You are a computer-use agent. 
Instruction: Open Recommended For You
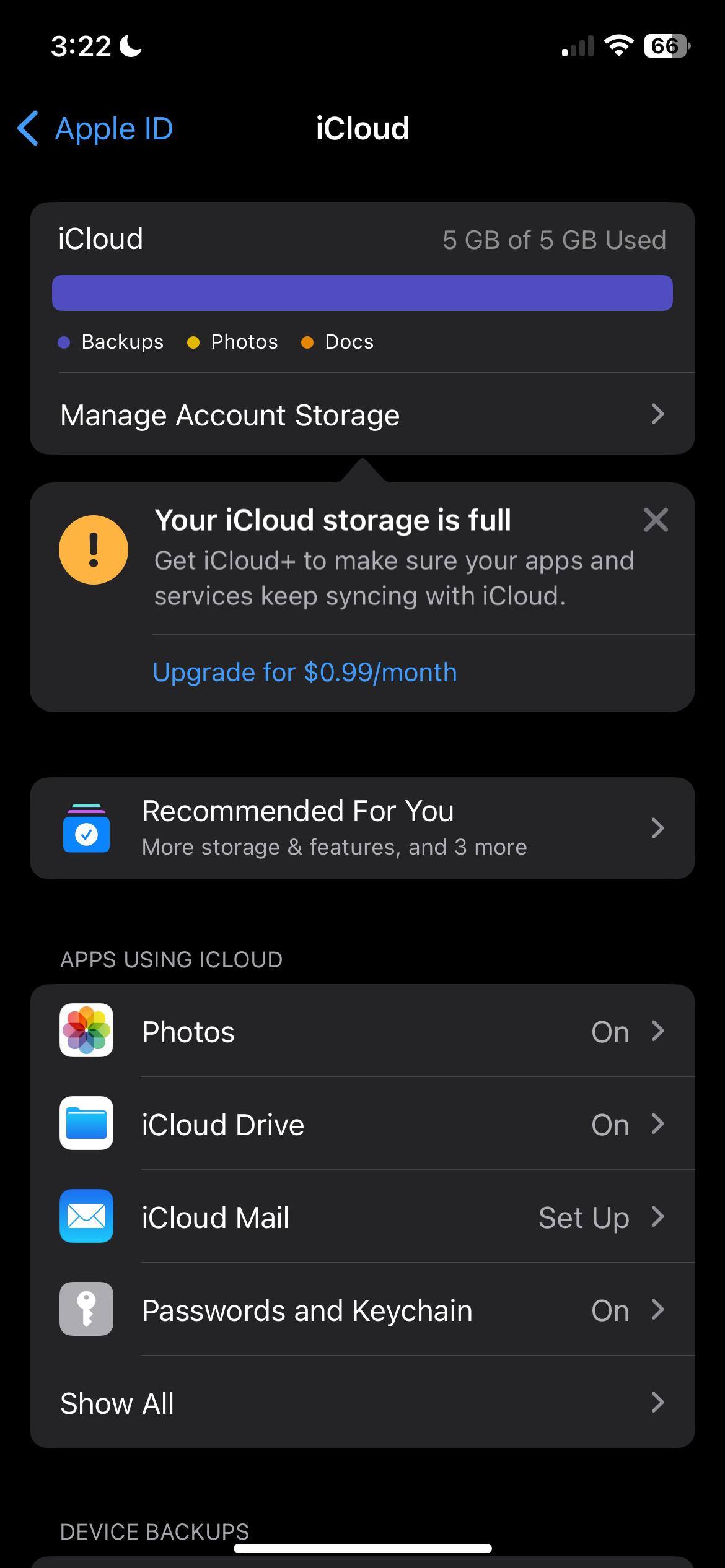tap(362, 828)
